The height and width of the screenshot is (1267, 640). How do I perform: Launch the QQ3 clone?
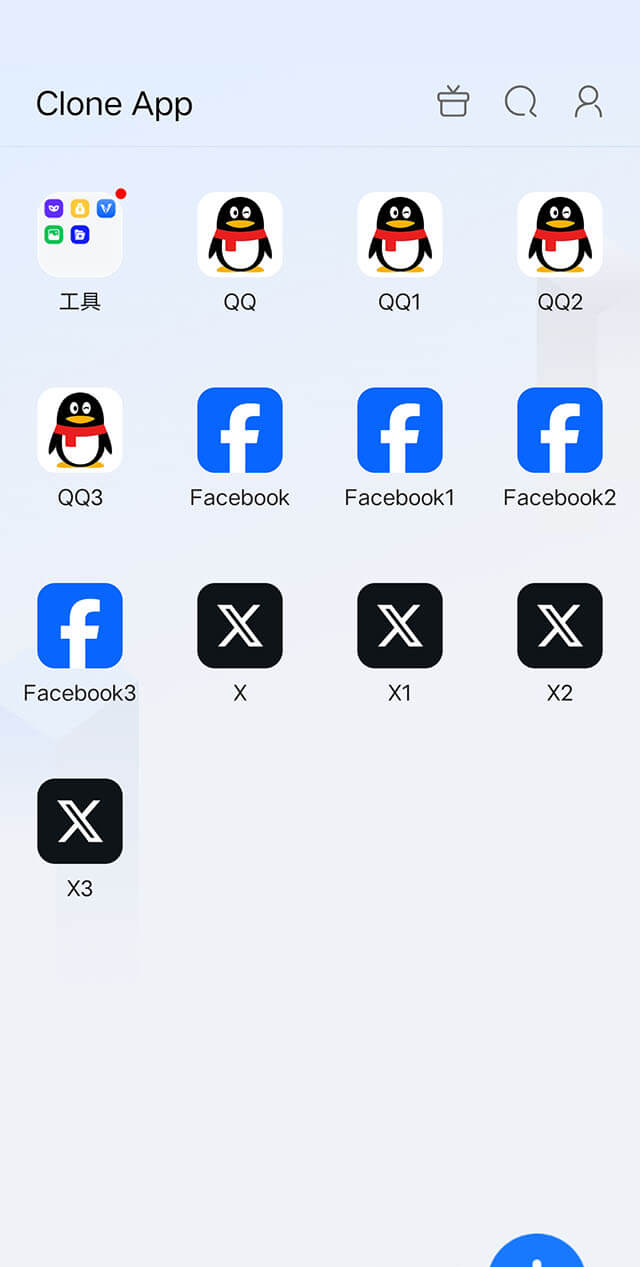tap(80, 430)
